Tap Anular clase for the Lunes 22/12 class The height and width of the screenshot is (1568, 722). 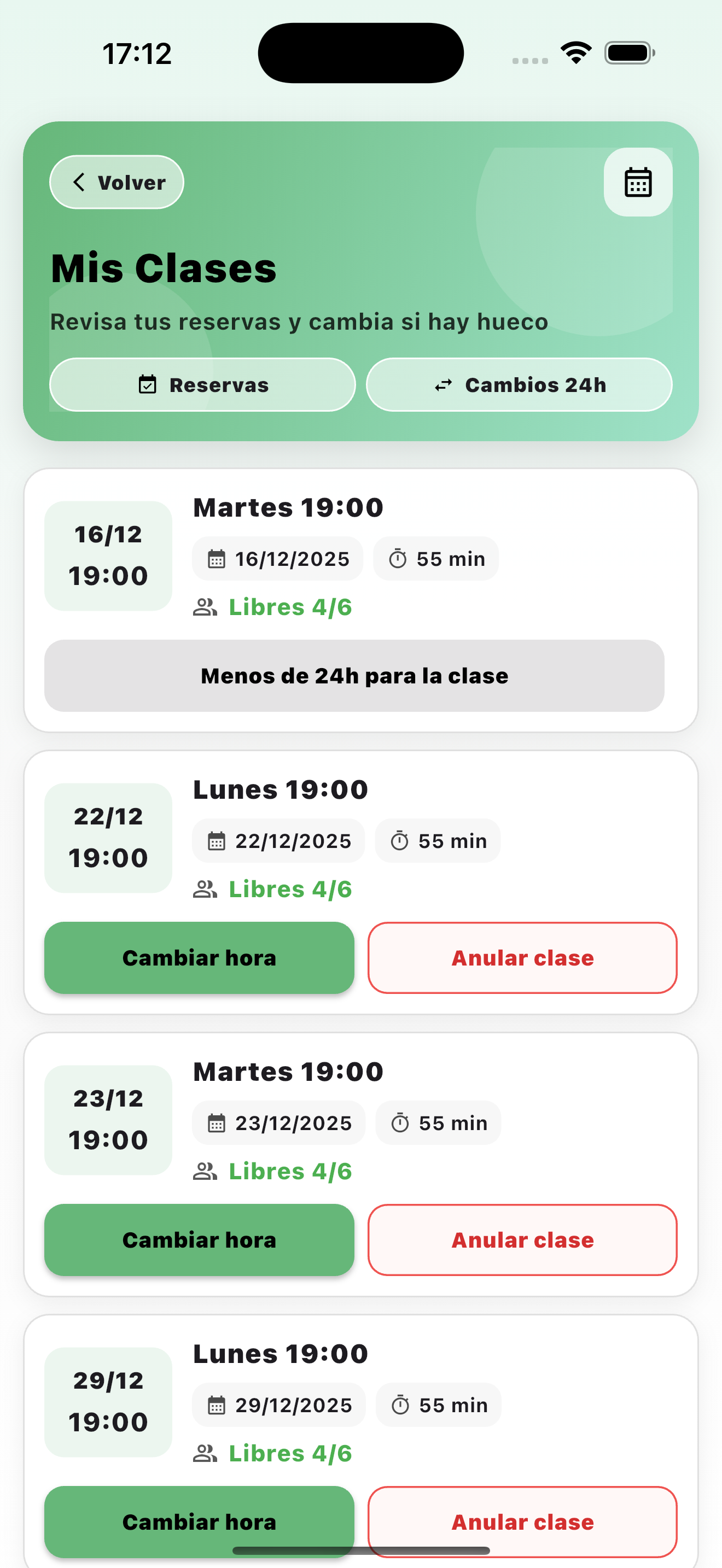pyautogui.click(x=522, y=957)
